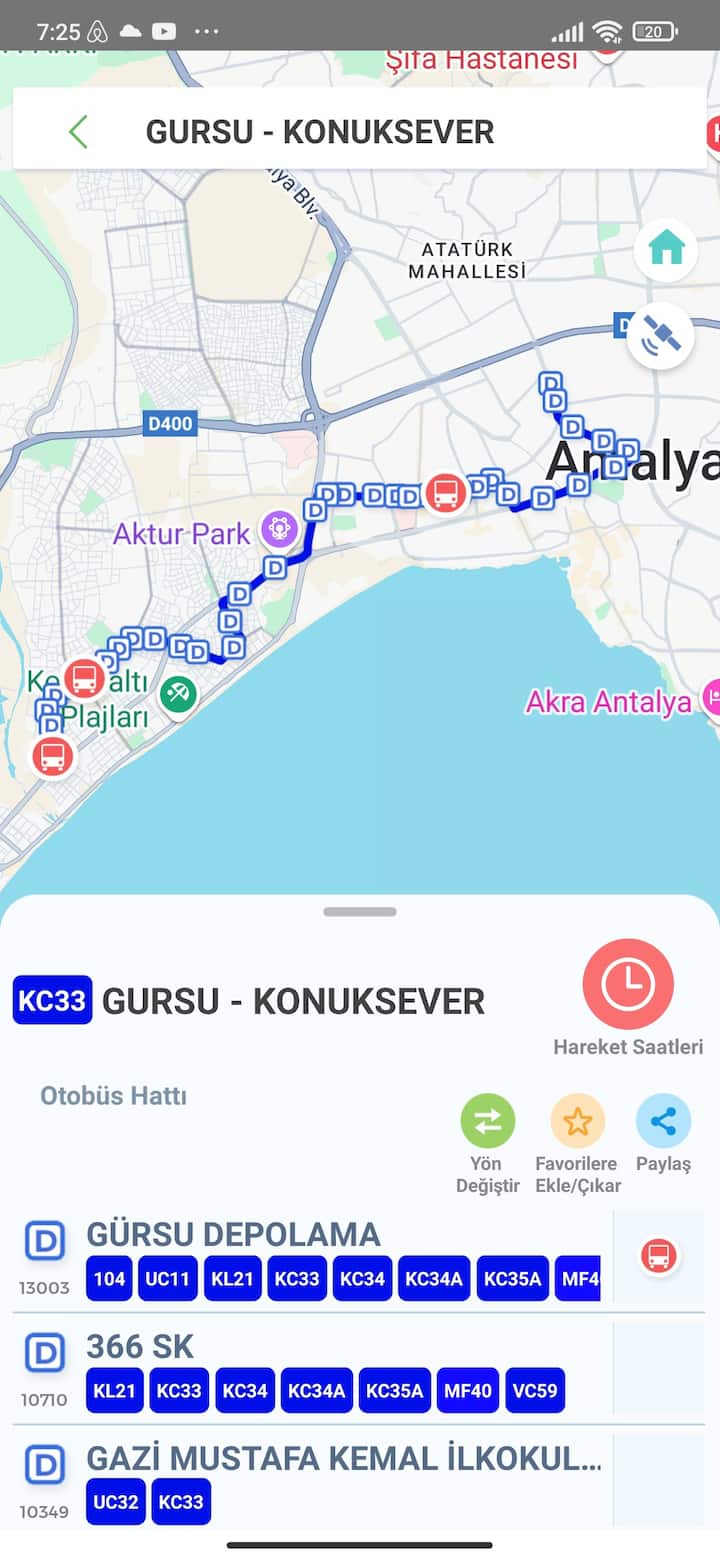The height and width of the screenshot is (1560, 720).
Task: Select UC32 chip under GAZİ MUSTAFA KEMAL
Action: click(x=116, y=1502)
